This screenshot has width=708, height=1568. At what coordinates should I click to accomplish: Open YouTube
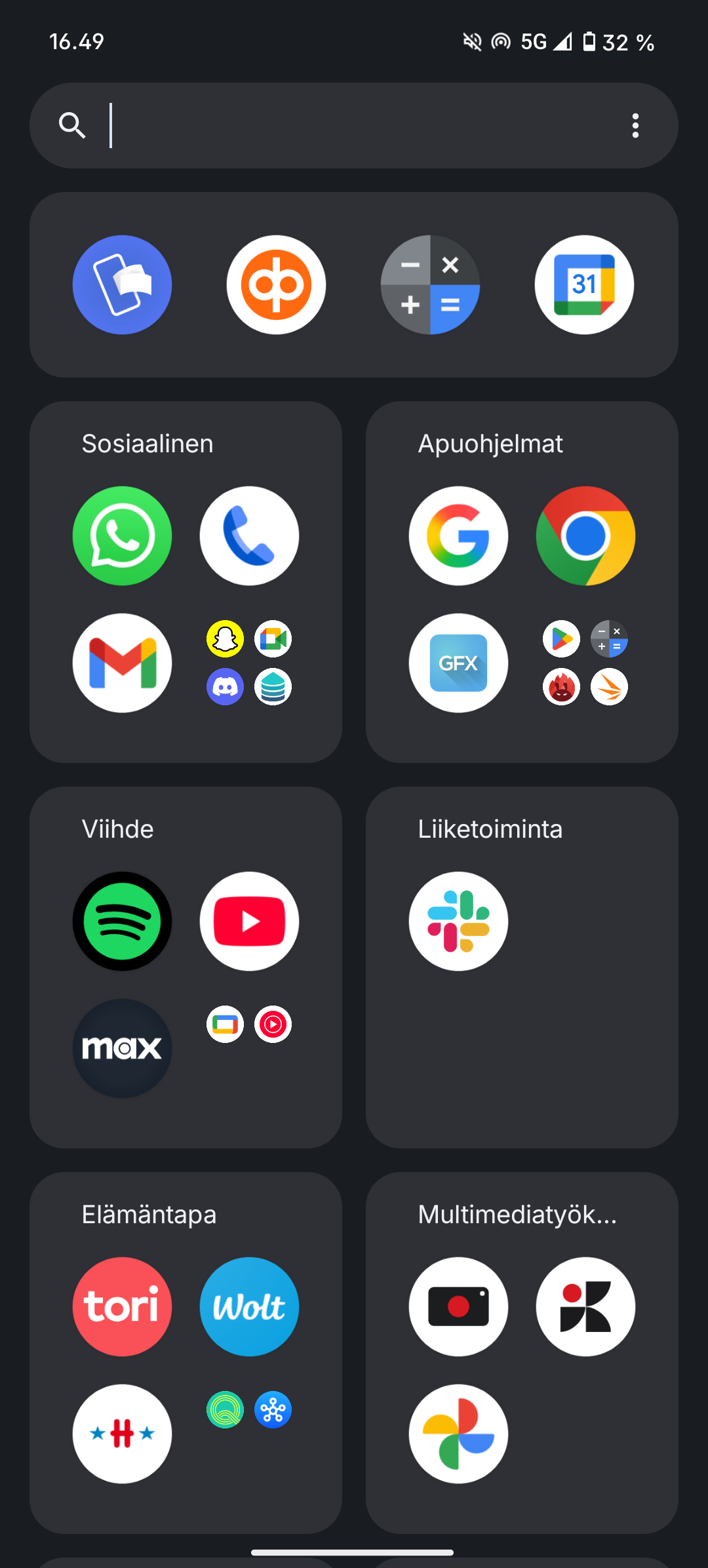click(249, 921)
